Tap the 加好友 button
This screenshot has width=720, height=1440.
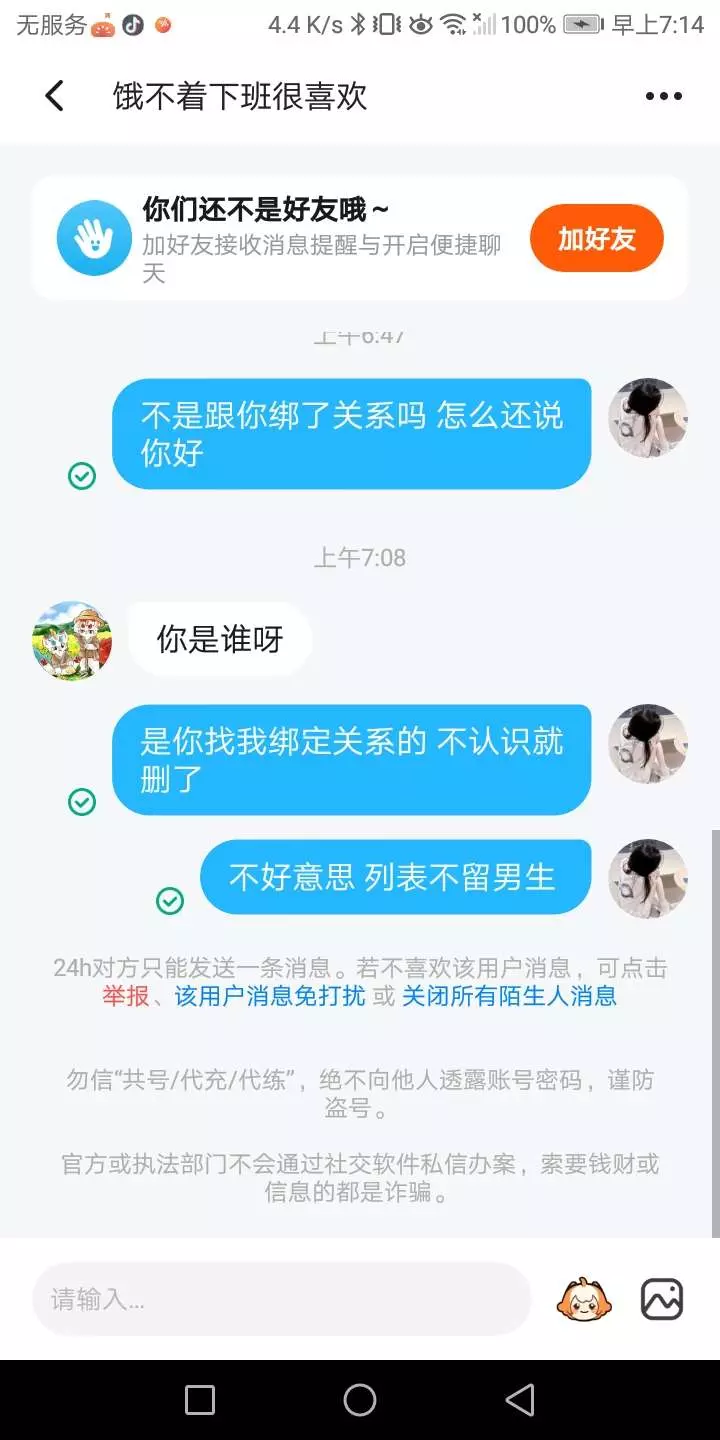click(597, 238)
